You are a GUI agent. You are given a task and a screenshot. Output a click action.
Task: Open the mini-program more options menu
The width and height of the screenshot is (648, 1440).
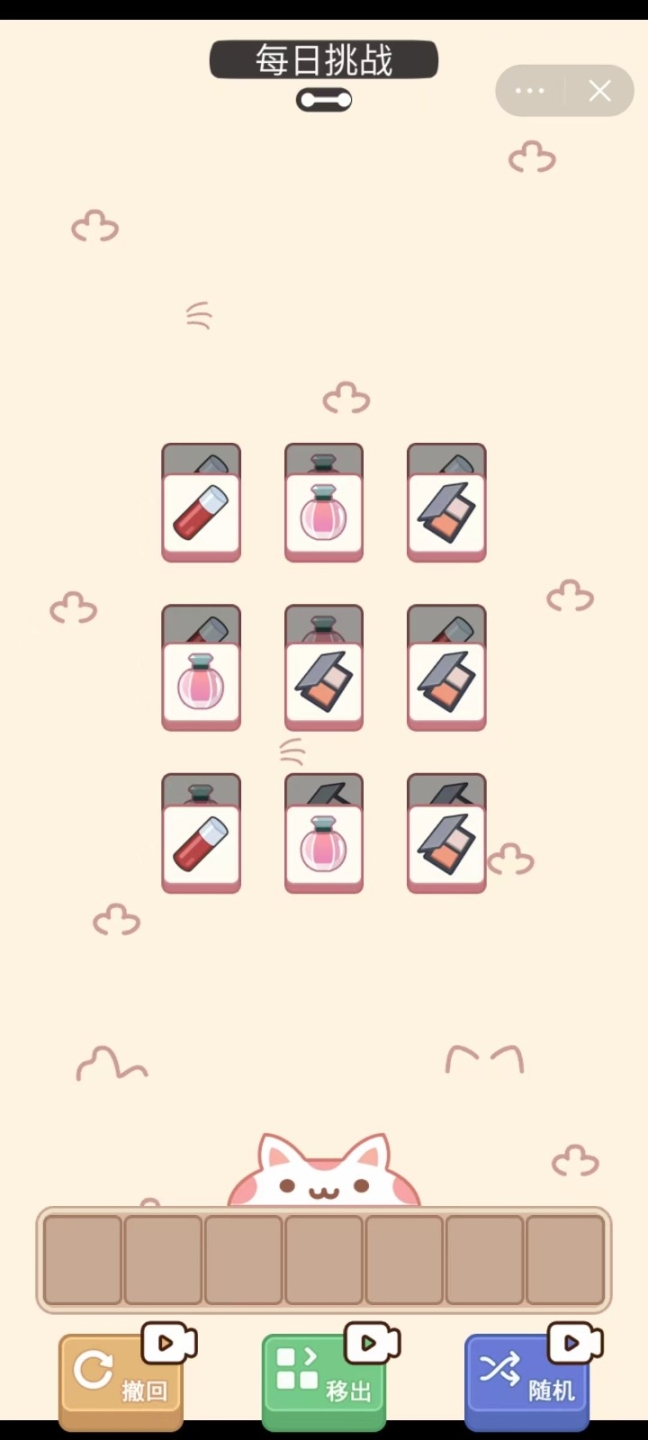pyautogui.click(x=530, y=92)
